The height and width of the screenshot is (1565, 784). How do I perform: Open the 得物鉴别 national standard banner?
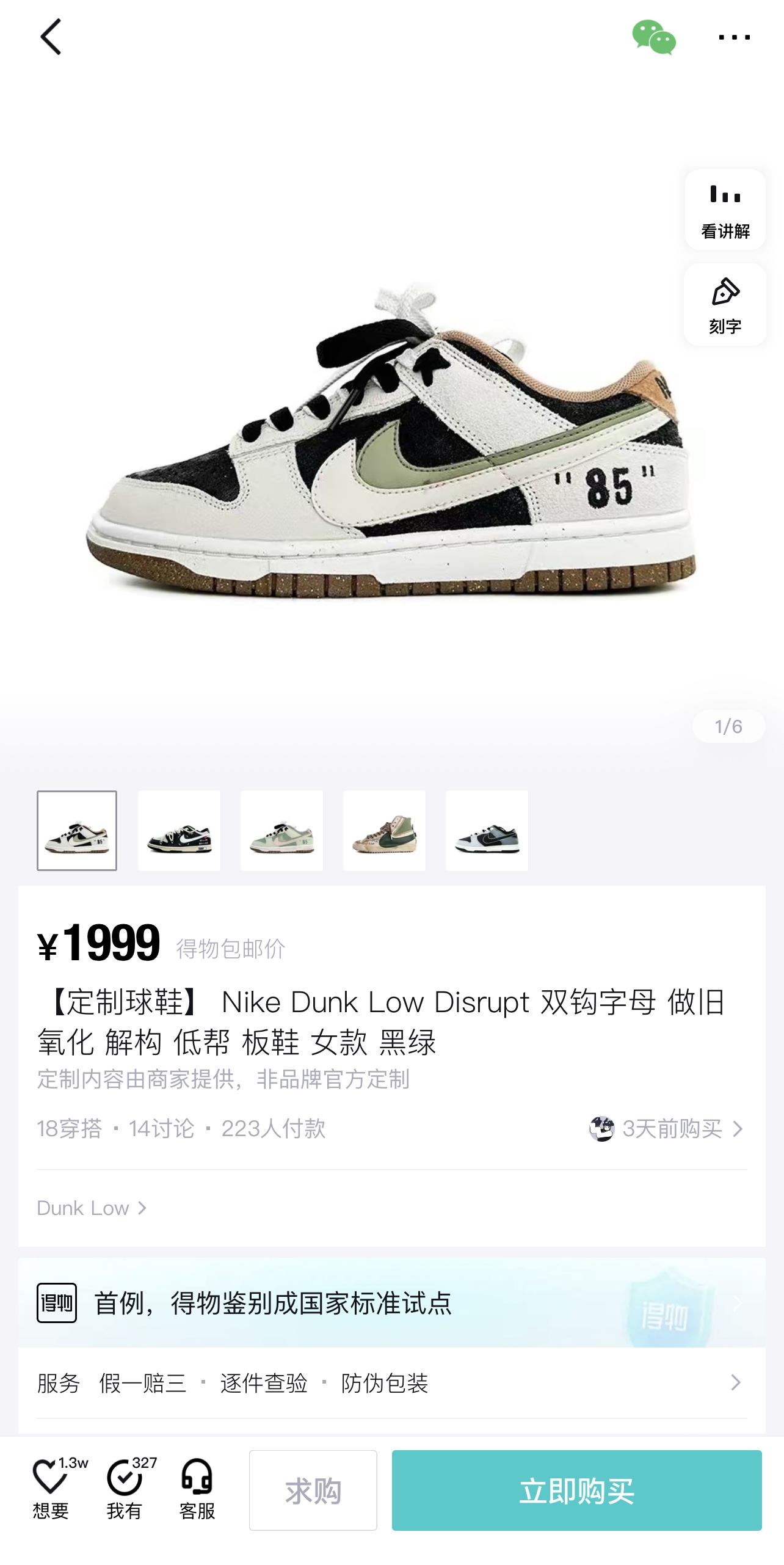(x=392, y=1303)
